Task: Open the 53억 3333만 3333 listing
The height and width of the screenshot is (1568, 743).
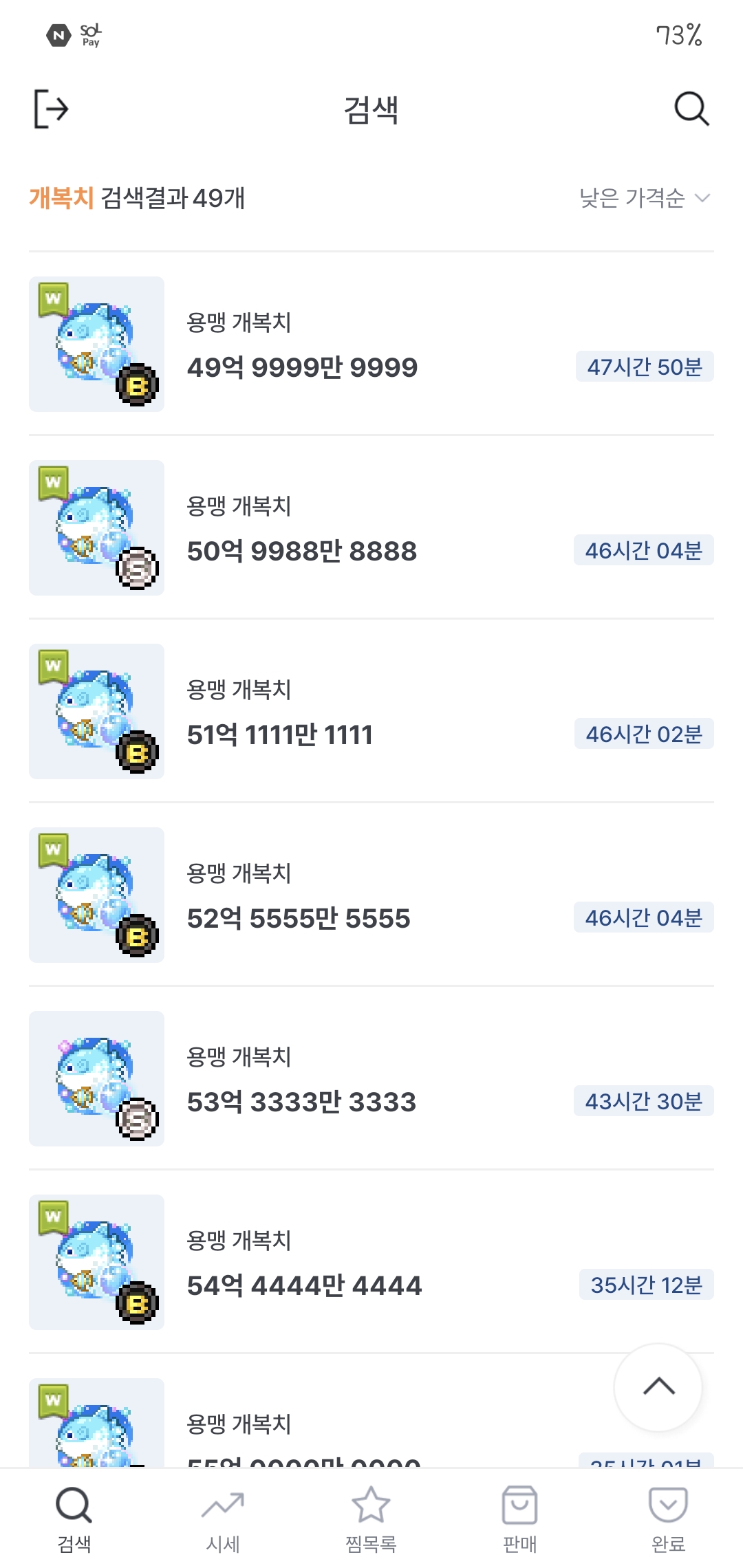Action: [371, 1078]
